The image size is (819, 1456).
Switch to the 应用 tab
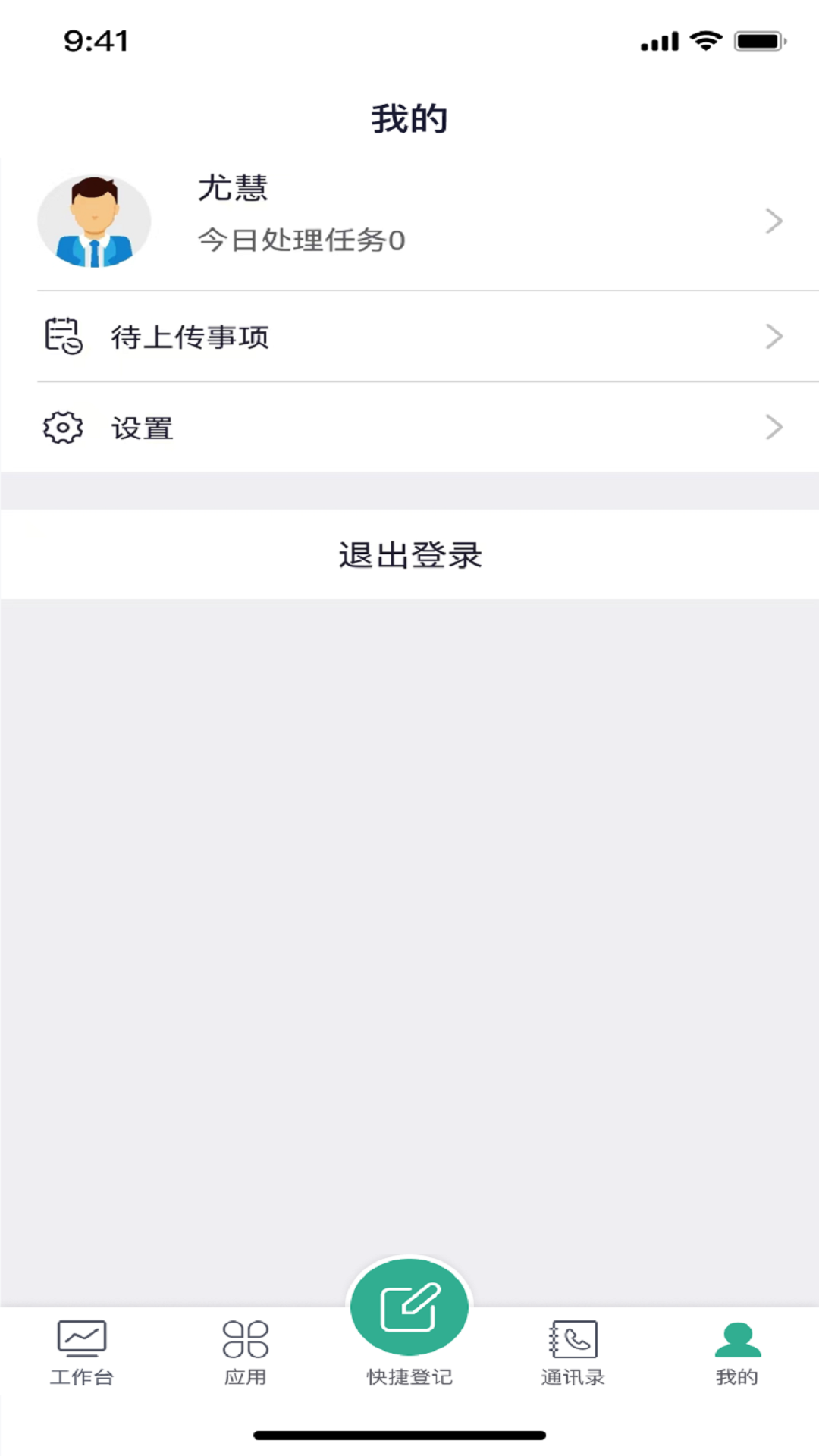click(x=245, y=1353)
